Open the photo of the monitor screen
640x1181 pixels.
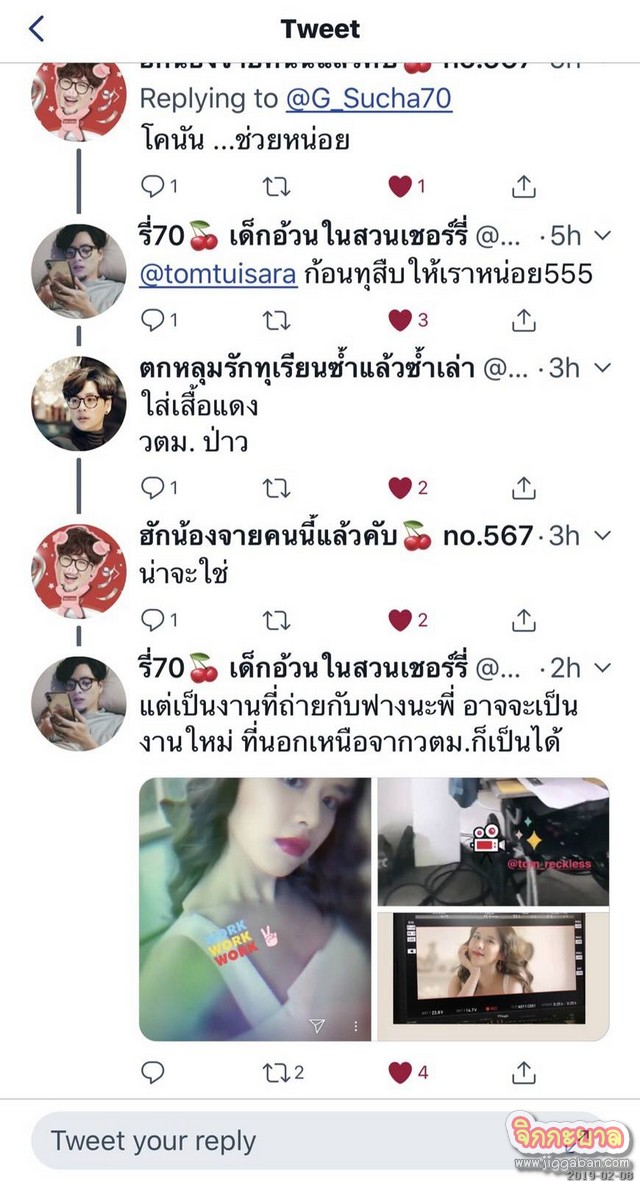click(493, 968)
